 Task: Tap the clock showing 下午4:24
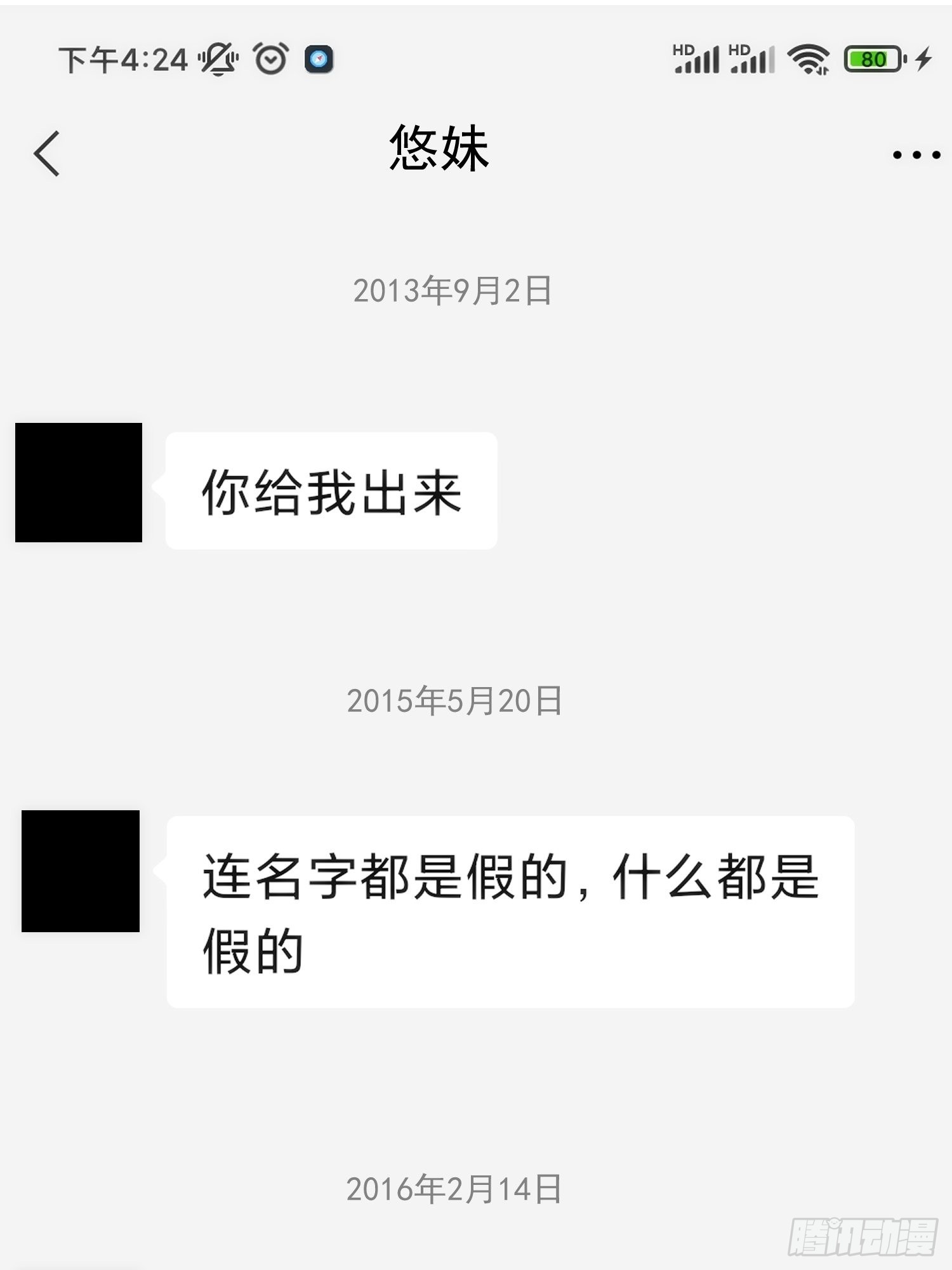click(x=121, y=57)
